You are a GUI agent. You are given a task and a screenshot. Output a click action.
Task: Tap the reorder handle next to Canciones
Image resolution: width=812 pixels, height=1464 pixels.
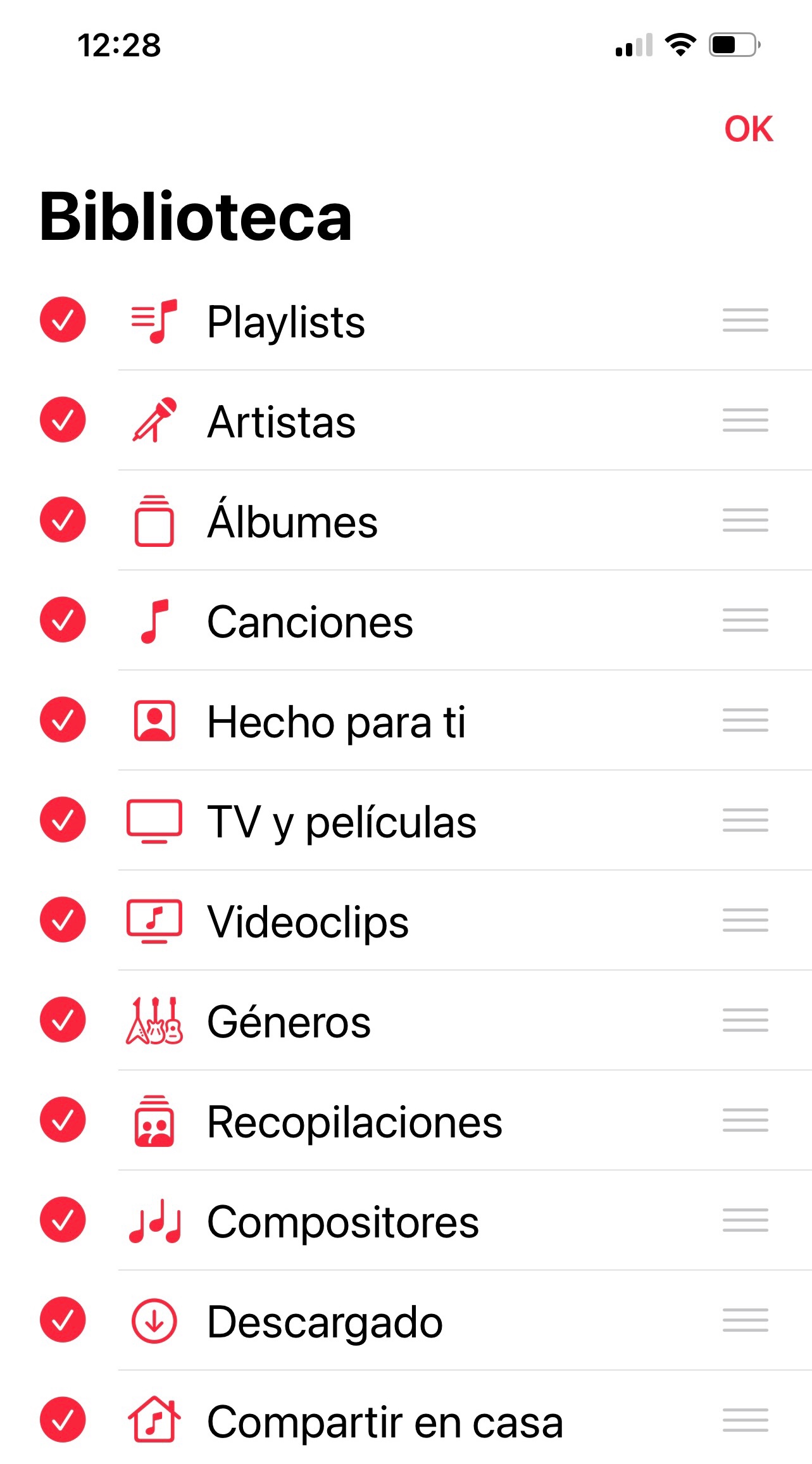click(745, 620)
